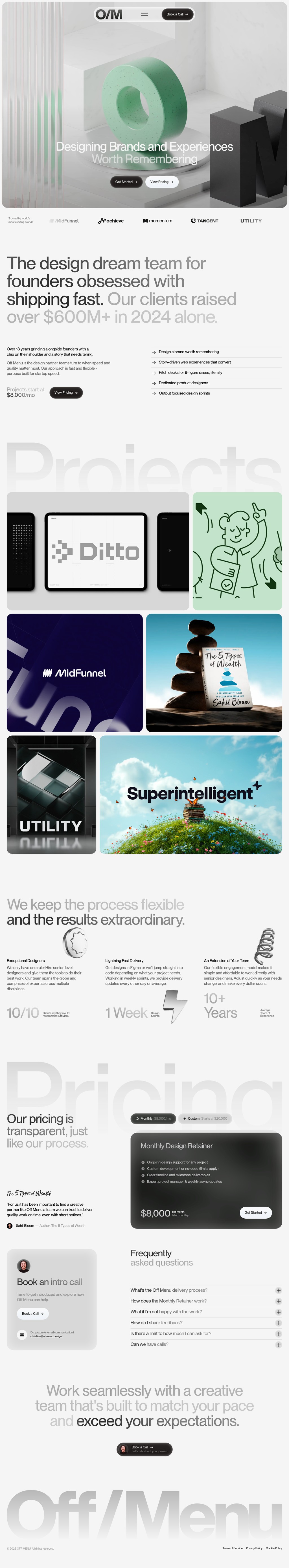Open the Terms of Service link
Image resolution: width=289 pixels, height=1568 pixels.
click(x=232, y=1548)
